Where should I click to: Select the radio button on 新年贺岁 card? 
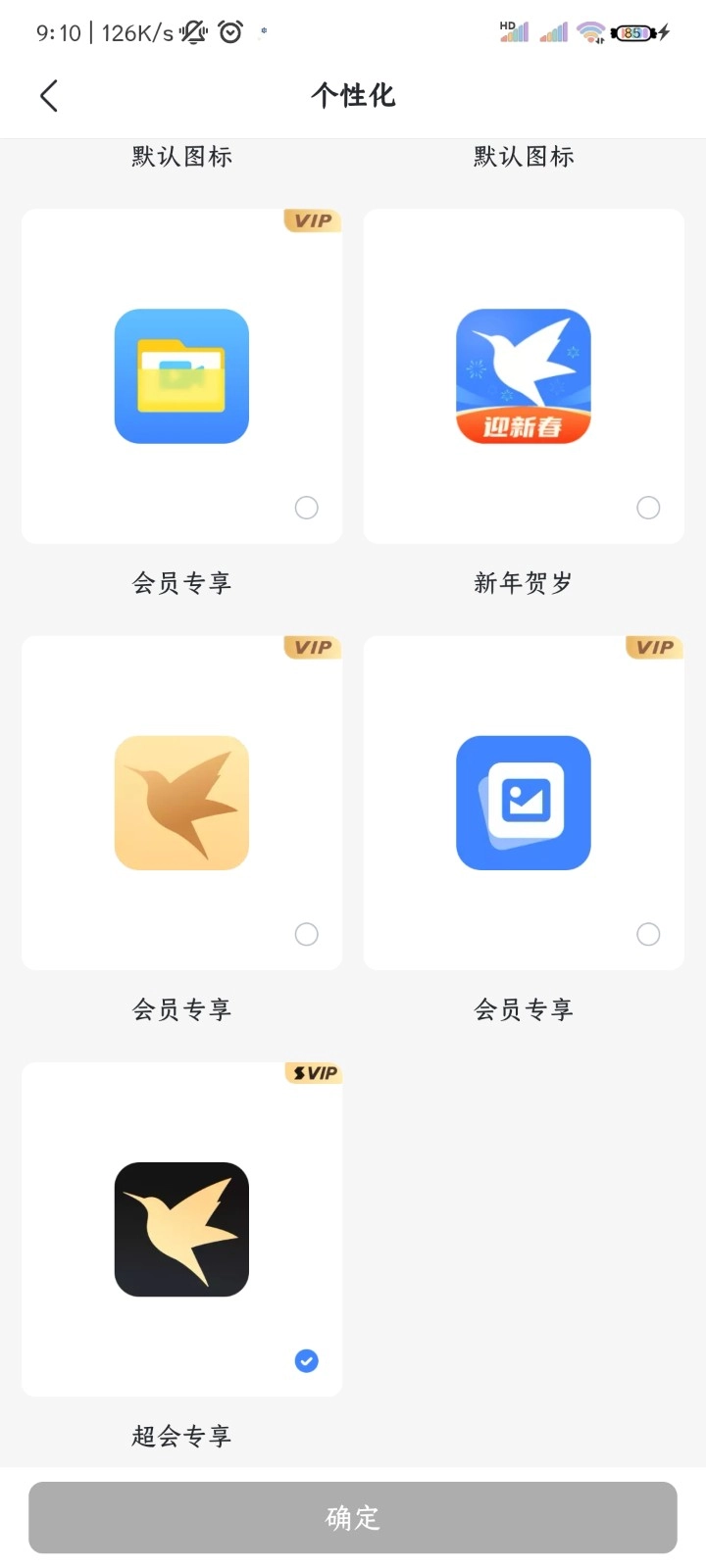pos(648,508)
